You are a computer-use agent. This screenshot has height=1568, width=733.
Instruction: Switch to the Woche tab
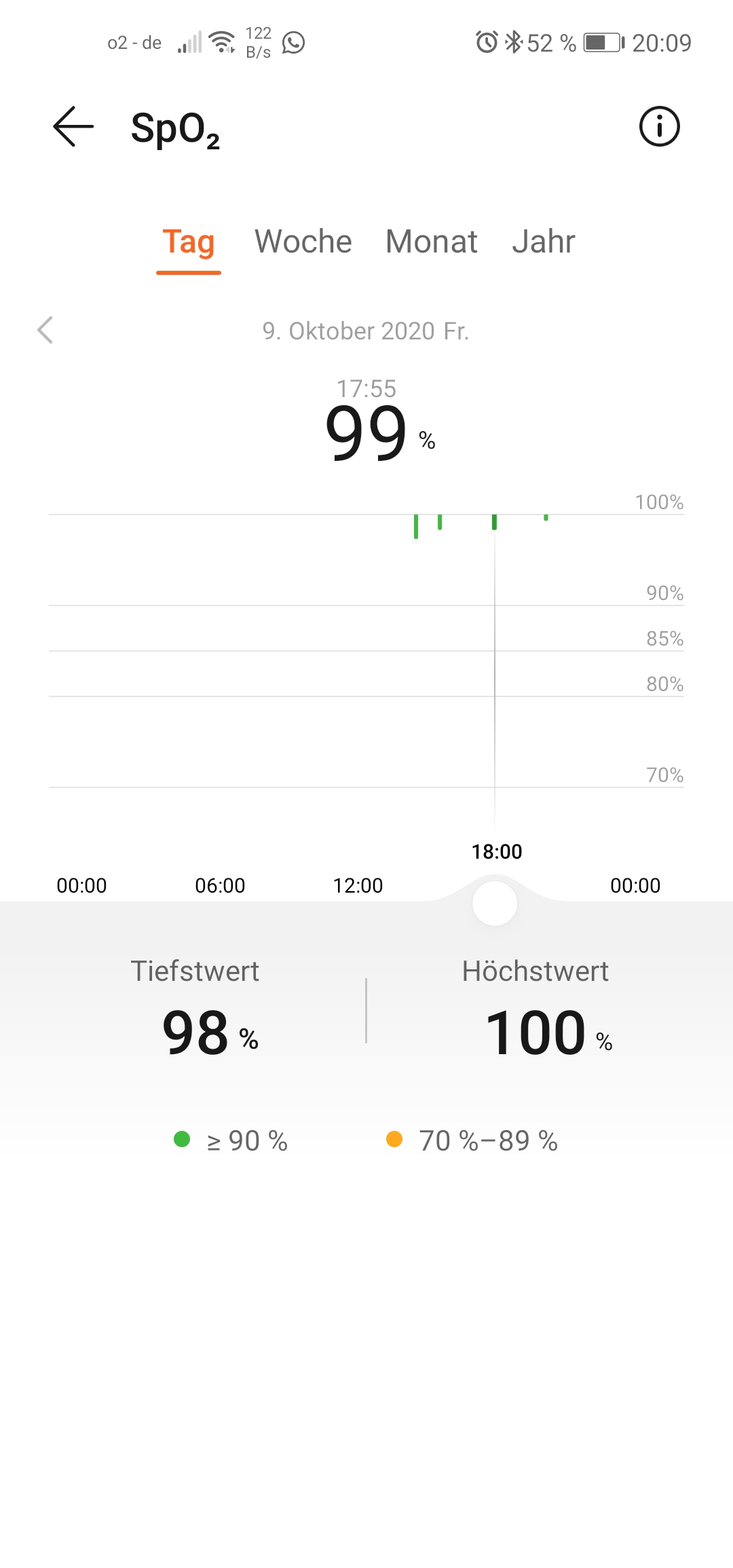point(303,242)
